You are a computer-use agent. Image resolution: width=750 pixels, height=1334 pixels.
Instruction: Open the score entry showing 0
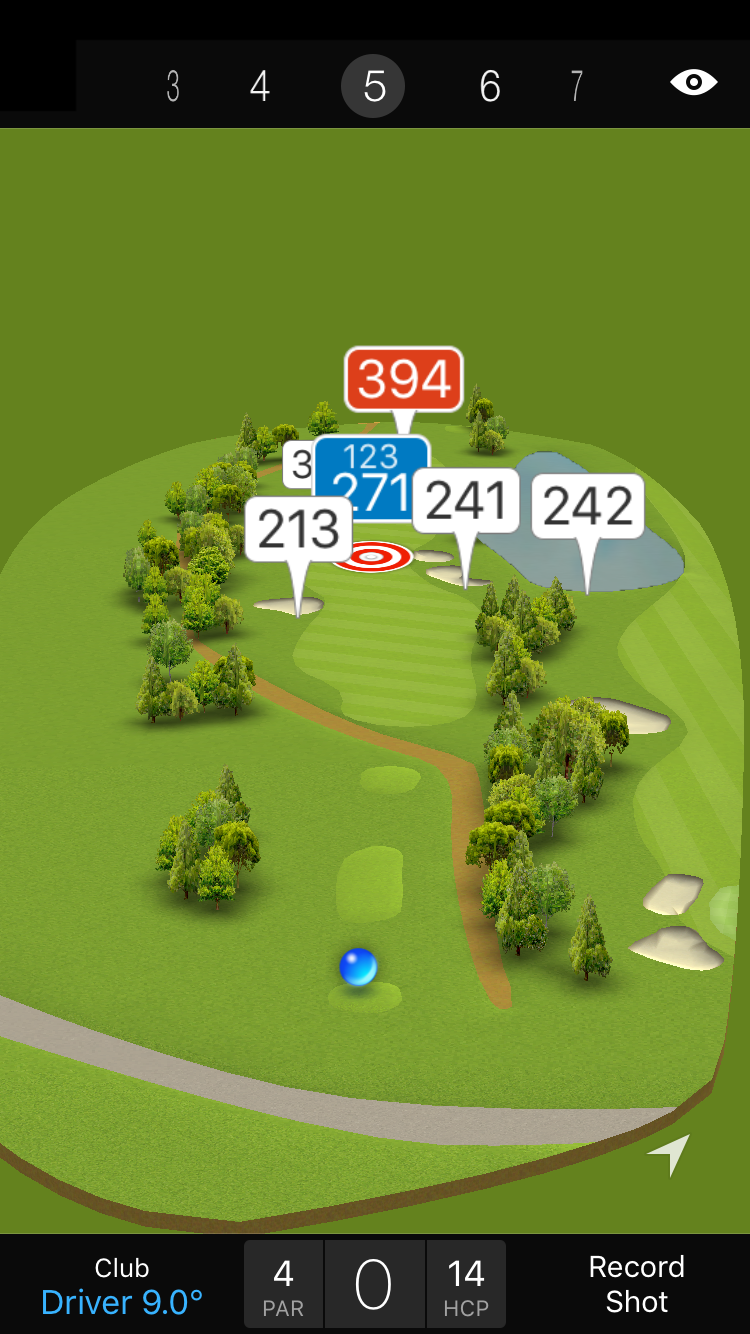[374, 1286]
